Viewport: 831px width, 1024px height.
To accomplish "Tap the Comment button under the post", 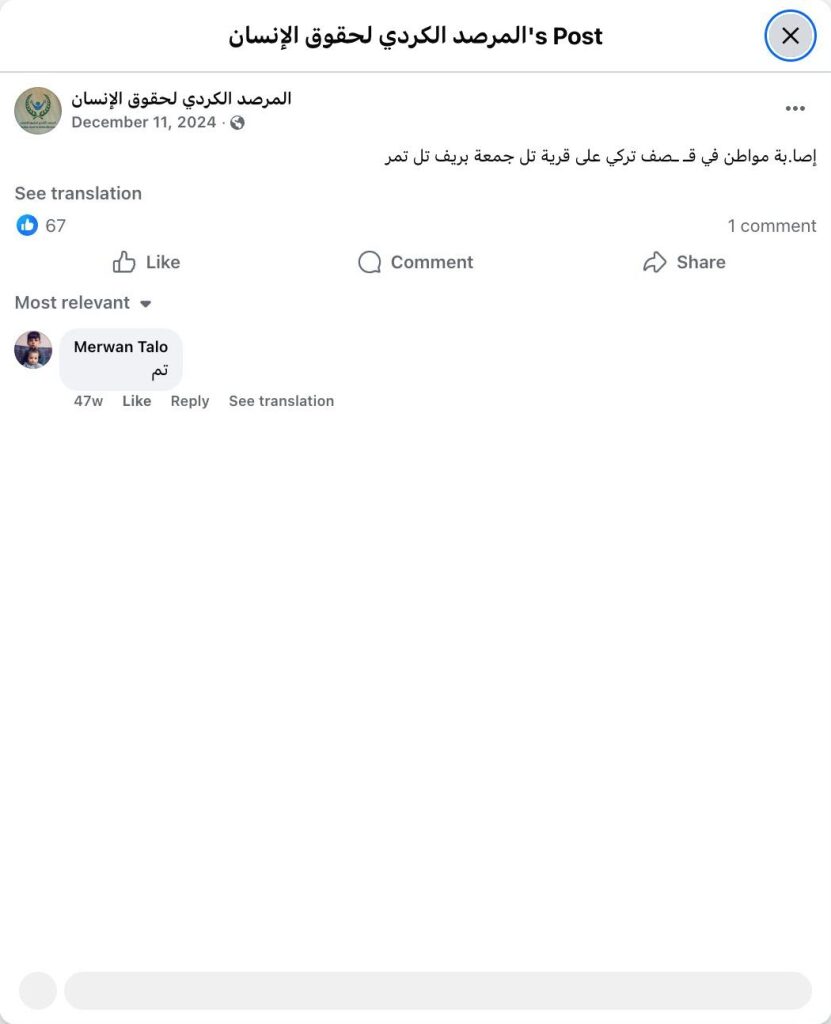I will pos(415,262).
